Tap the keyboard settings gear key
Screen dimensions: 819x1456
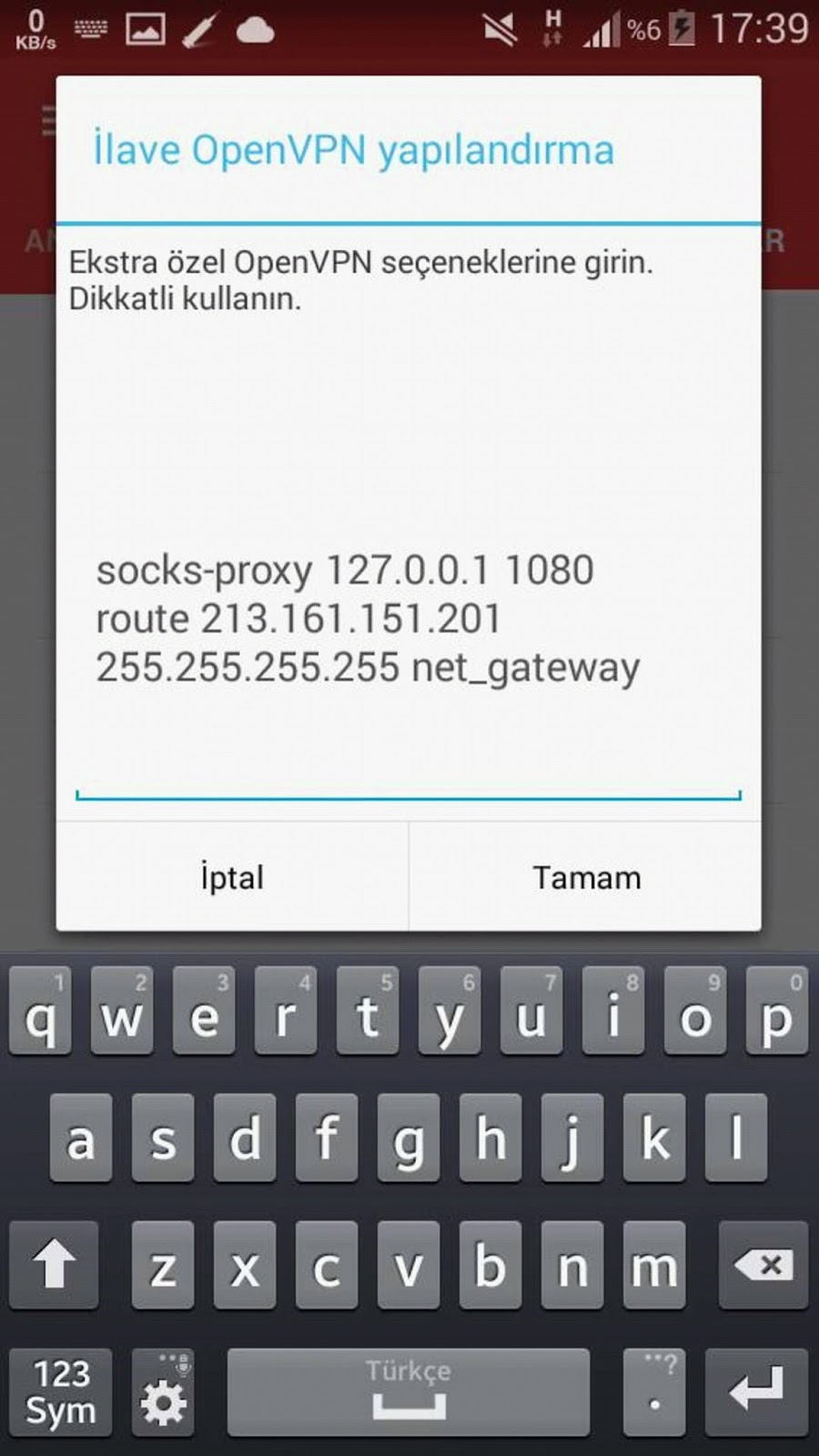point(163,1392)
